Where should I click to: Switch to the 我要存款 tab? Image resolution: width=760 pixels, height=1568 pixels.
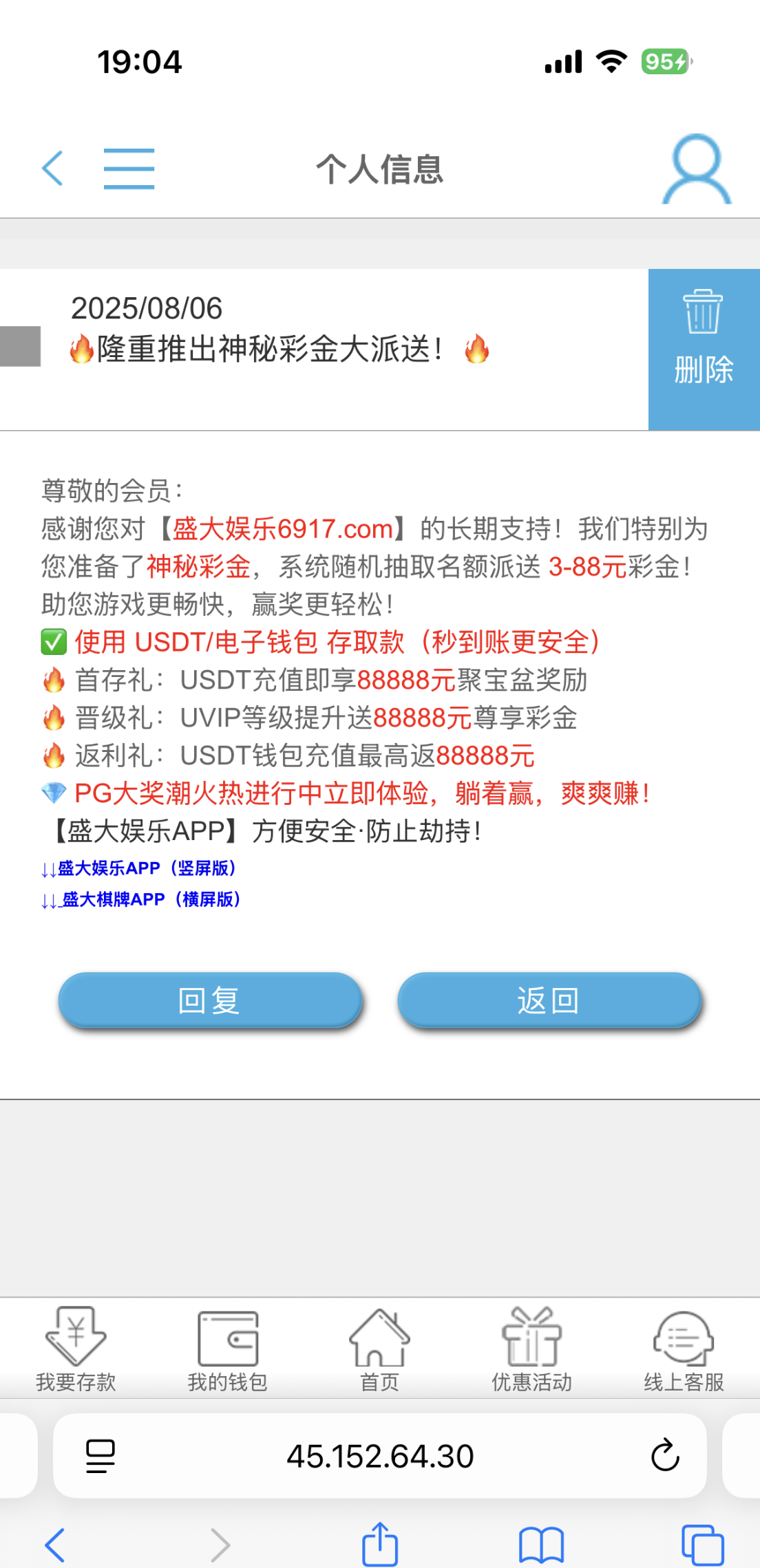[76, 1349]
